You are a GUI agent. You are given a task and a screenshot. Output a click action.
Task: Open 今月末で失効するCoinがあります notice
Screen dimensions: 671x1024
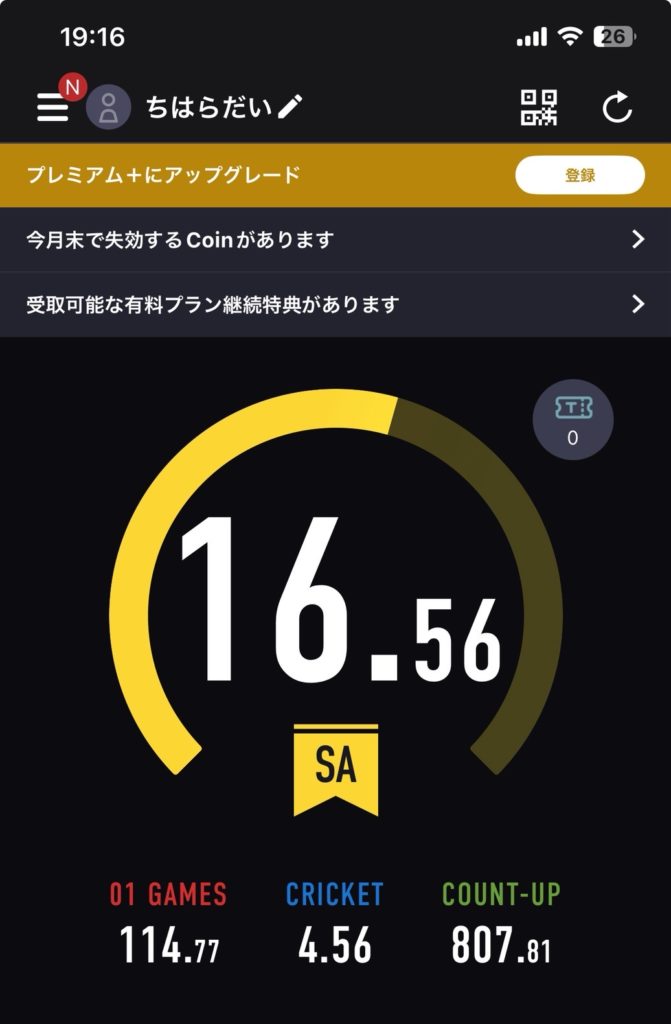(x=335, y=240)
